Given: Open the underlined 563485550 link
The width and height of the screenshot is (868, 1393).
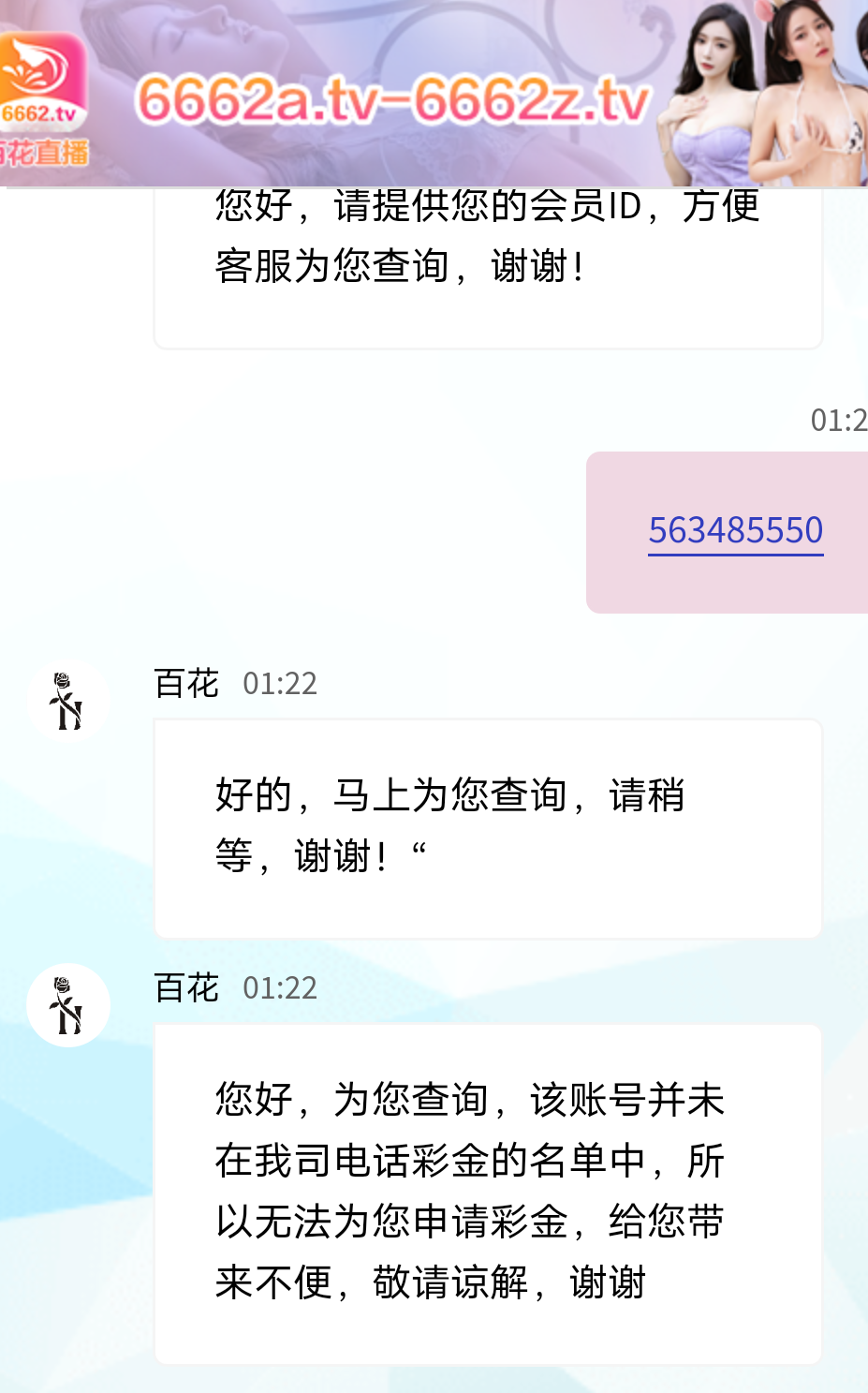Looking at the screenshot, I should [x=735, y=530].
